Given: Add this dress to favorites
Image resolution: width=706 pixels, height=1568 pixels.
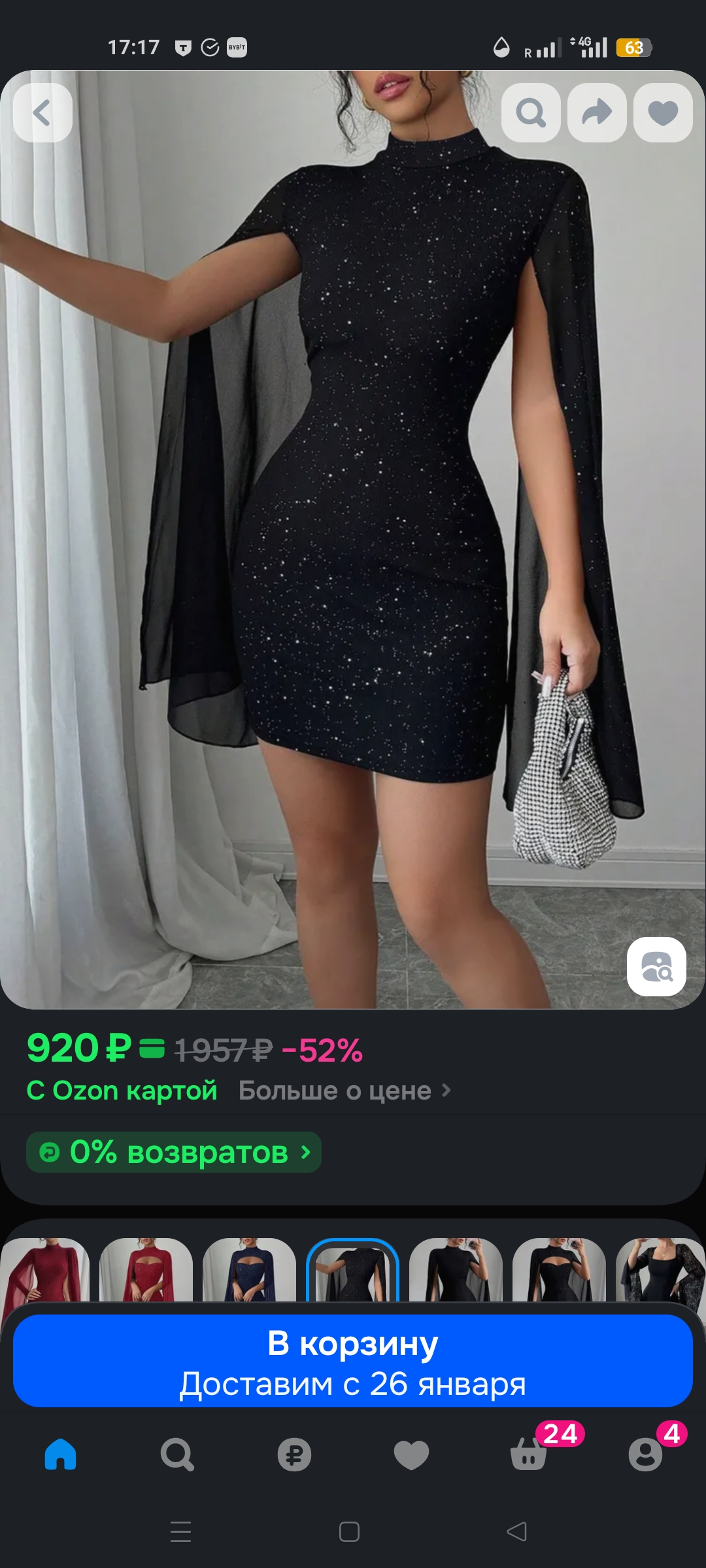Looking at the screenshot, I should [x=663, y=112].
